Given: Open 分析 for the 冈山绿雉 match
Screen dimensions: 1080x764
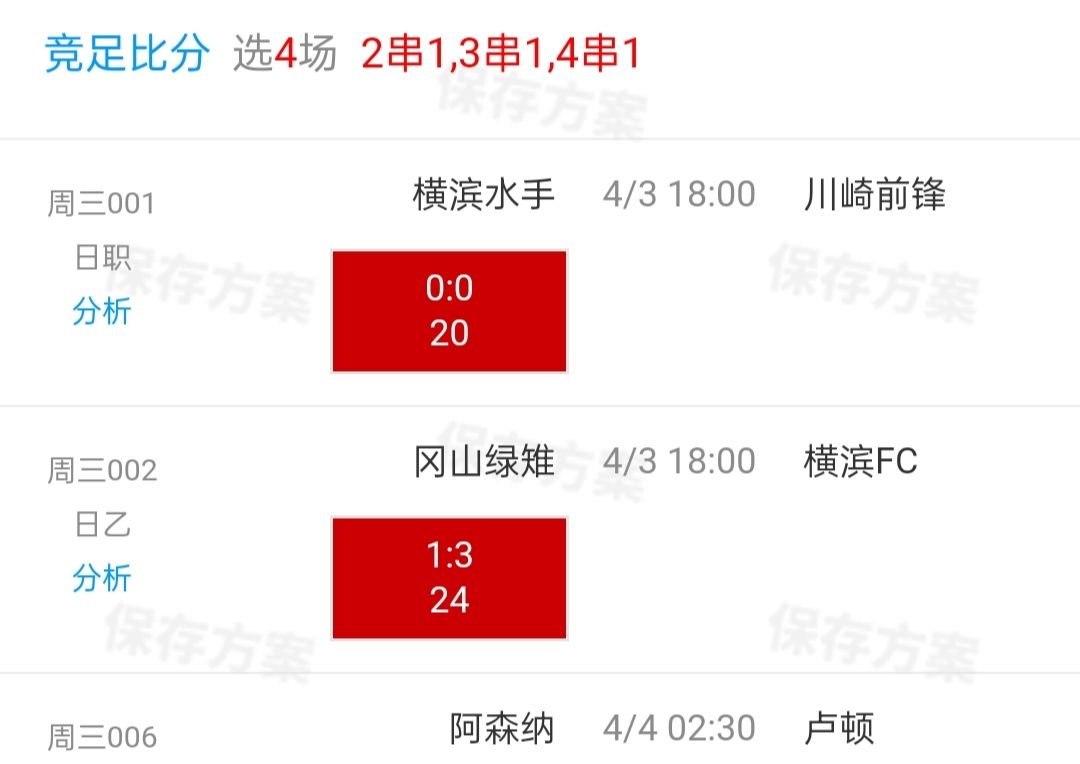Looking at the screenshot, I should coord(102,578).
